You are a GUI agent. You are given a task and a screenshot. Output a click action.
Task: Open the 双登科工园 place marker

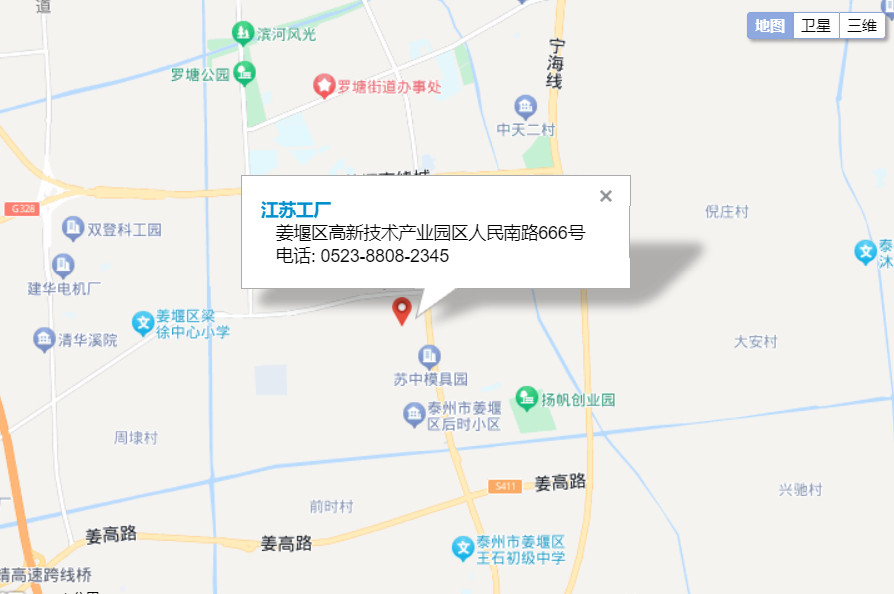(x=73, y=229)
